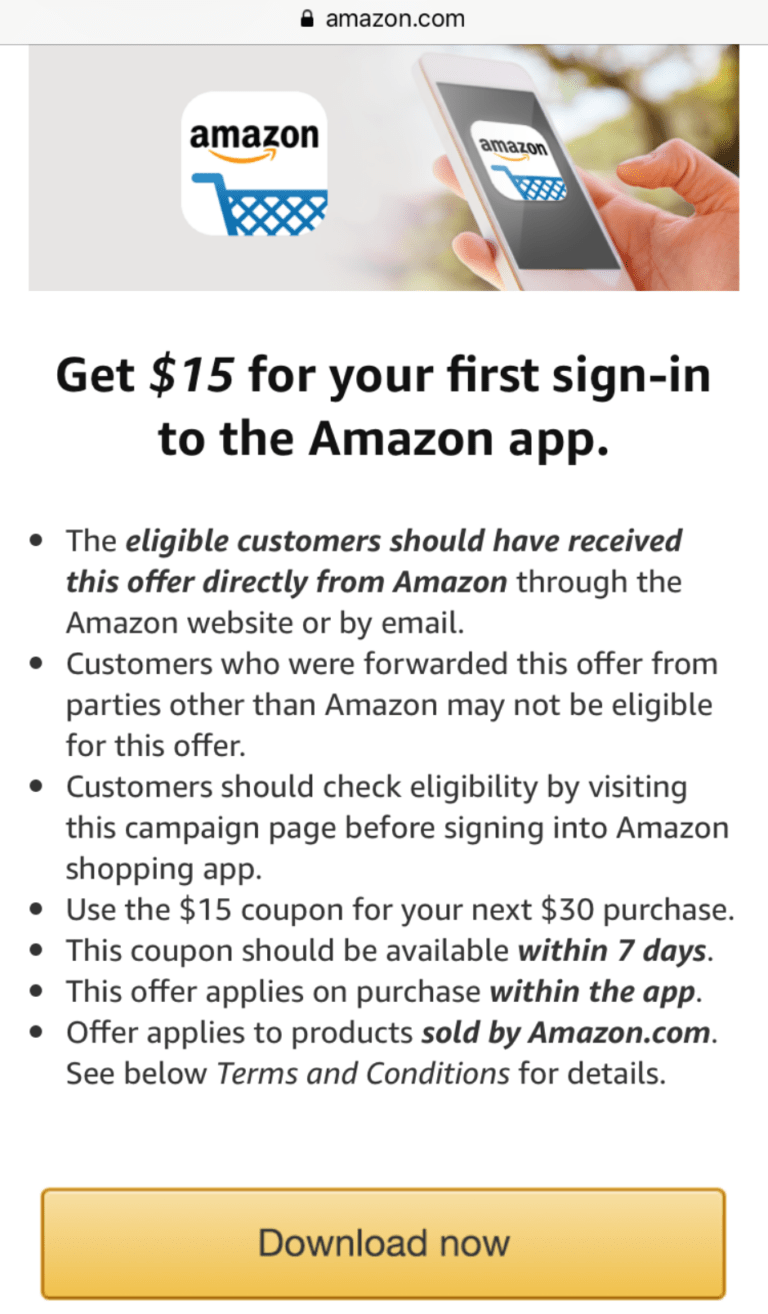
Task: Tap the hero banner image at the top
Action: click(384, 168)
